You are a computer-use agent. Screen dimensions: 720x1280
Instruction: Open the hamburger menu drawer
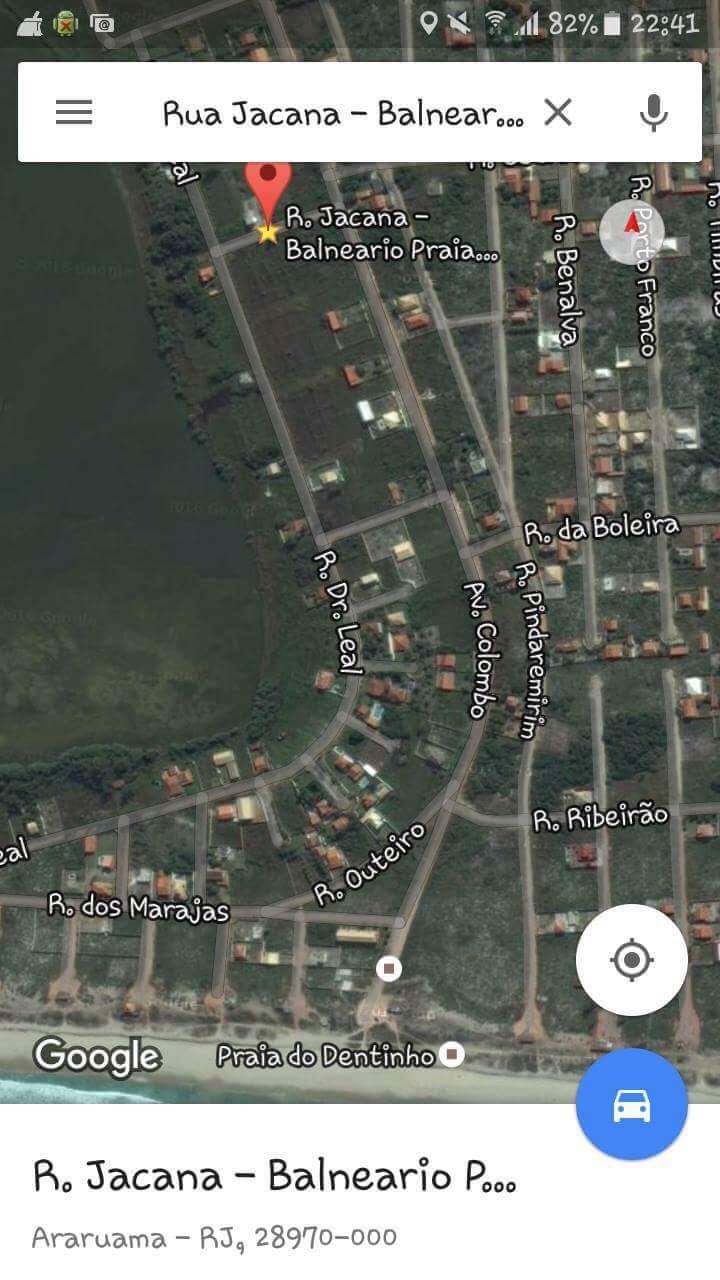[74, 112]
